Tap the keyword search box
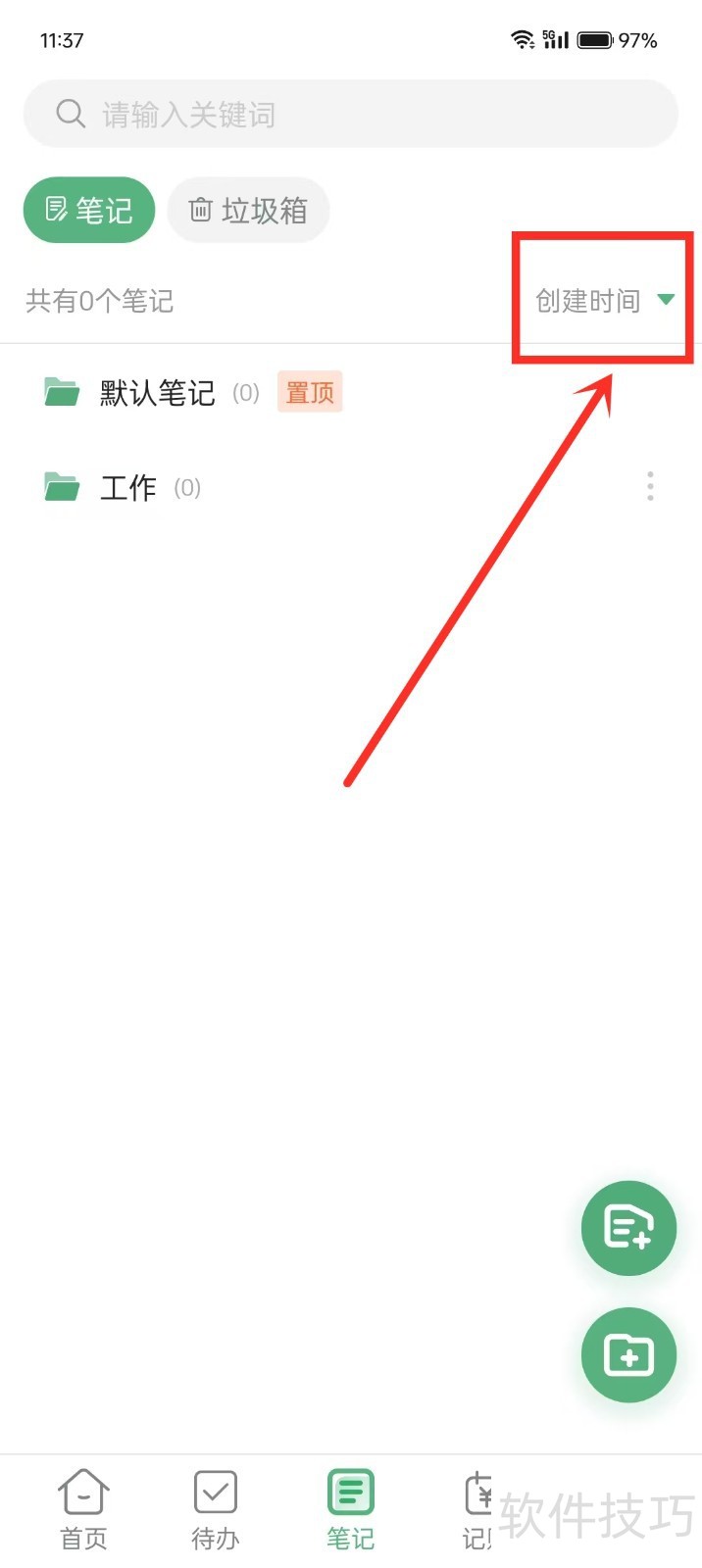Viewport: 702px width, 1568px height. (350, 115)
